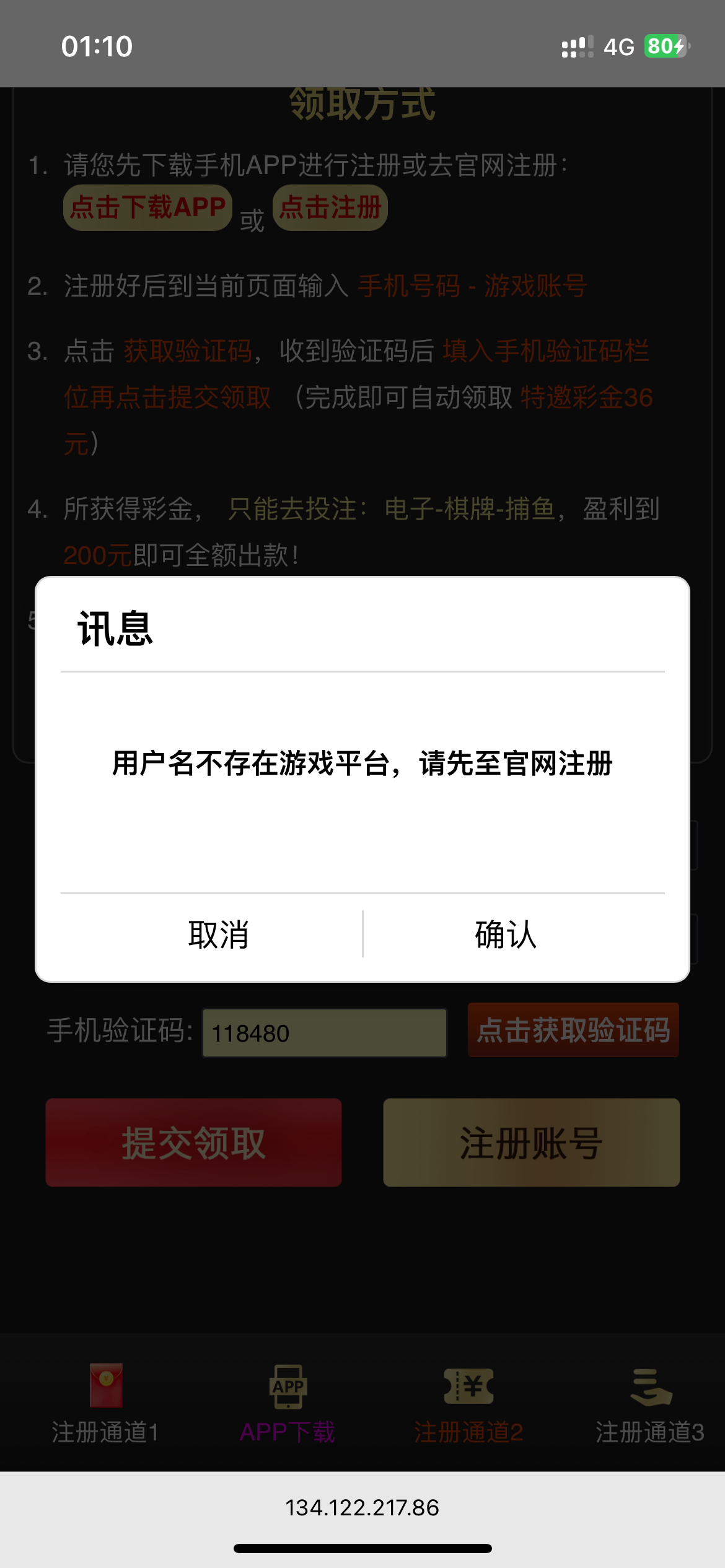725x1568 pixels.
Task: Confirm the message with 确认
Action: click(x=506, y=934)
